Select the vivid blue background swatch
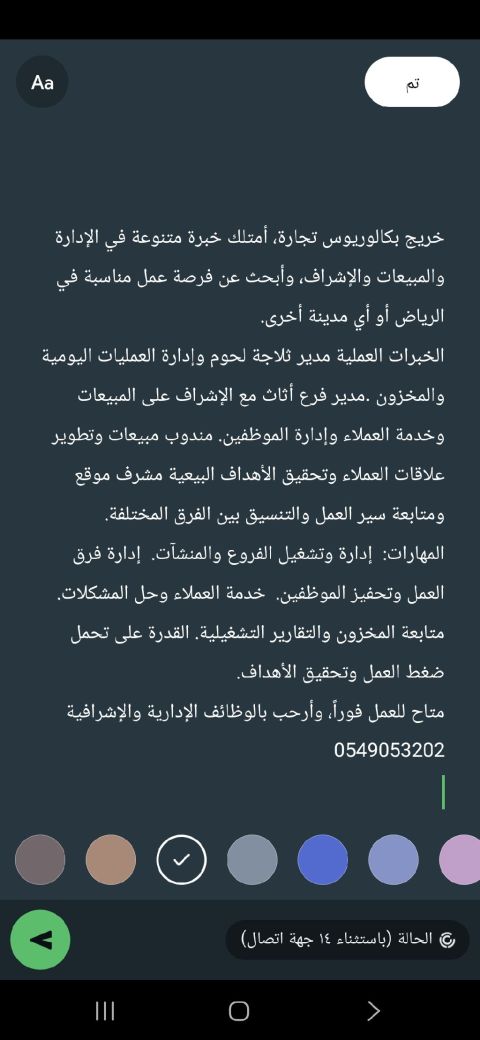Viewport: 480px width, 1040px height. [x=323, y=860]
